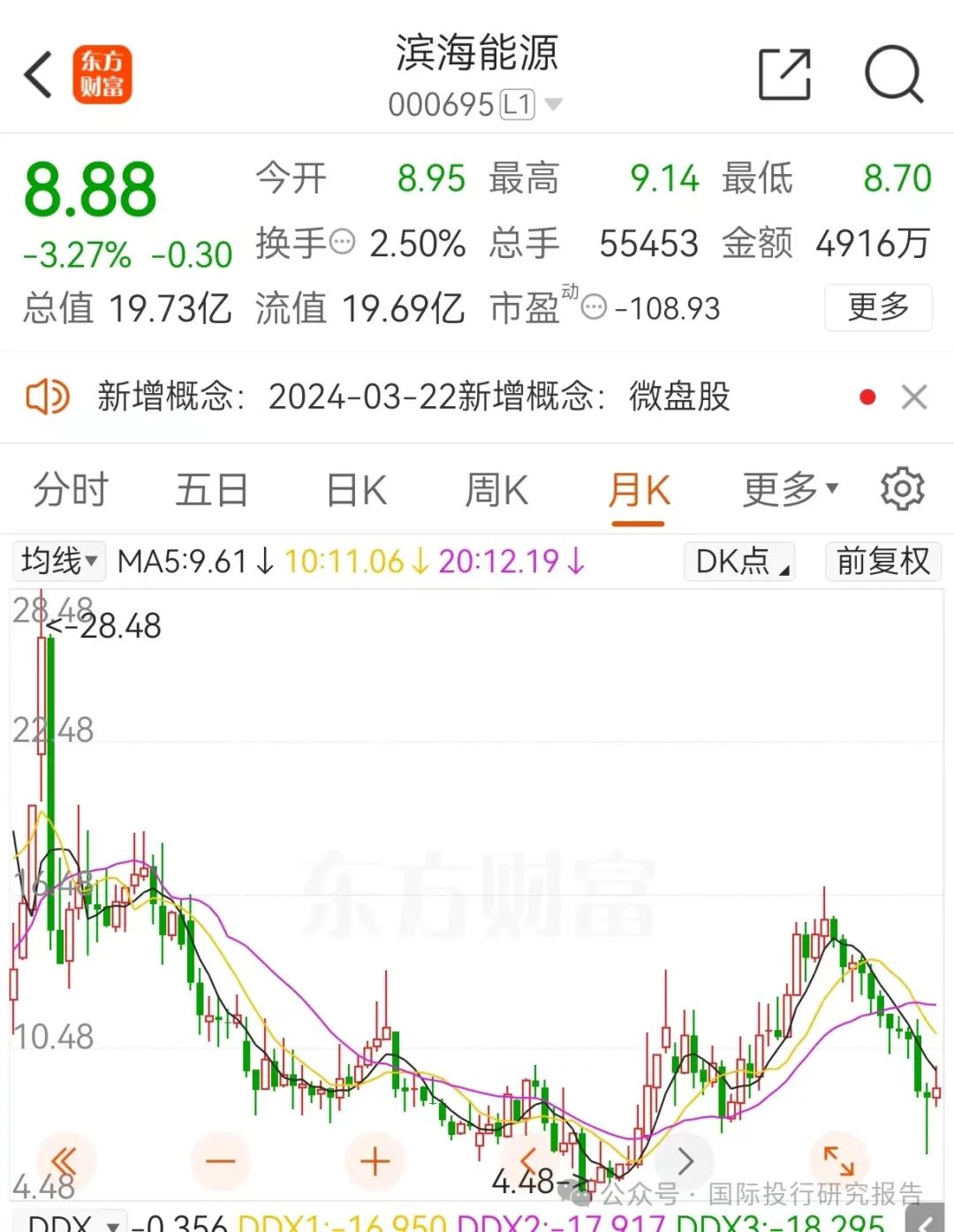
Task: Zoom out the K-line chart
Action: 220,1160
